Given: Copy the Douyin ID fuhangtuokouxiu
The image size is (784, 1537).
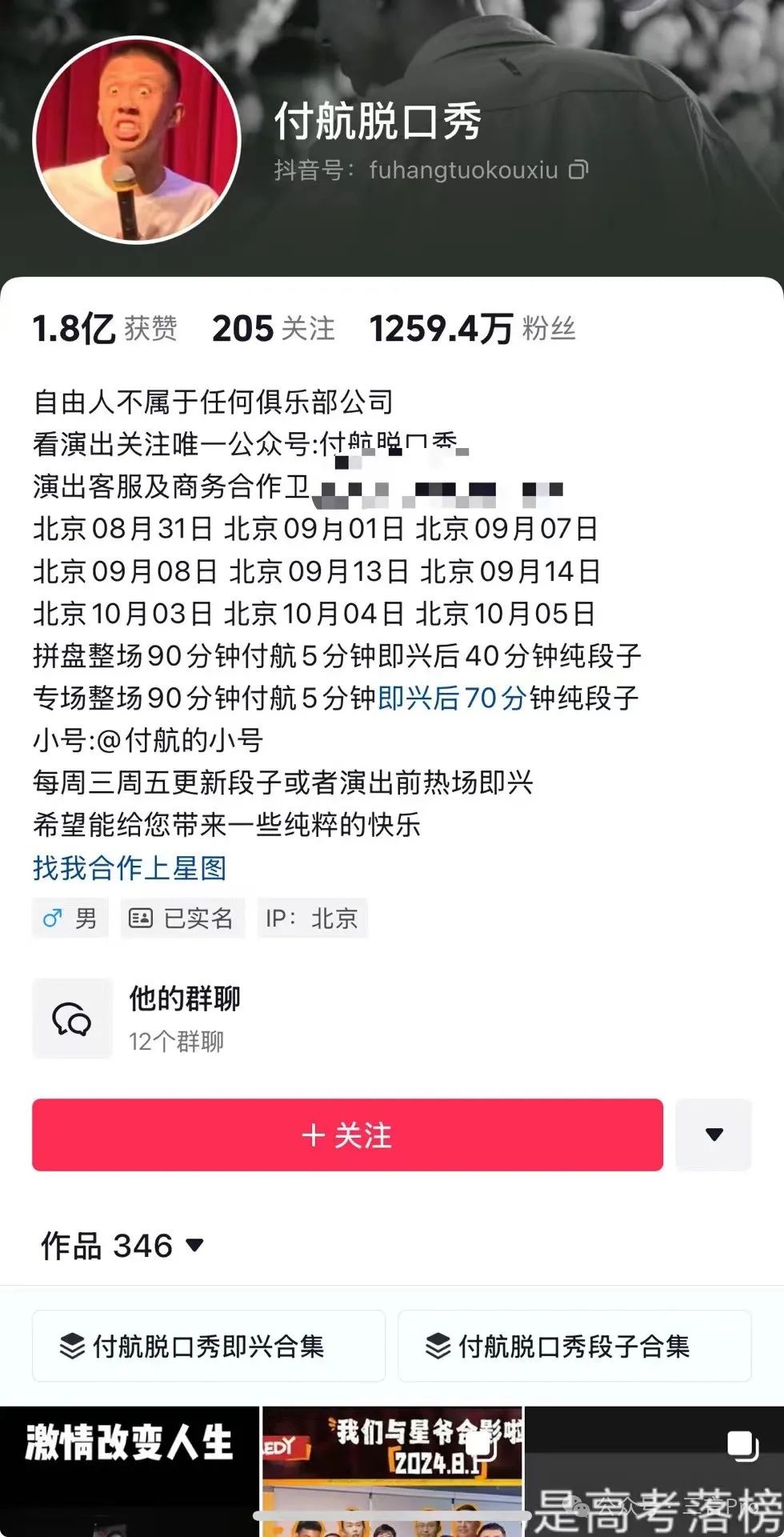Looking at the screenshot, I should 578,170.
